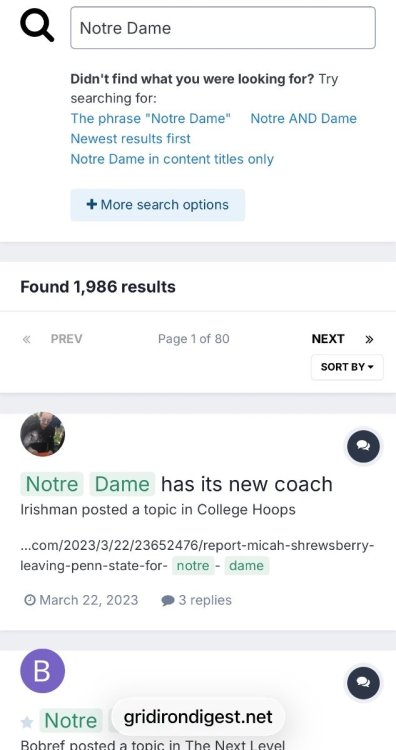Open topic Notre Dame has its new coach
Screen dimensions: 396x750
(176, 484)
